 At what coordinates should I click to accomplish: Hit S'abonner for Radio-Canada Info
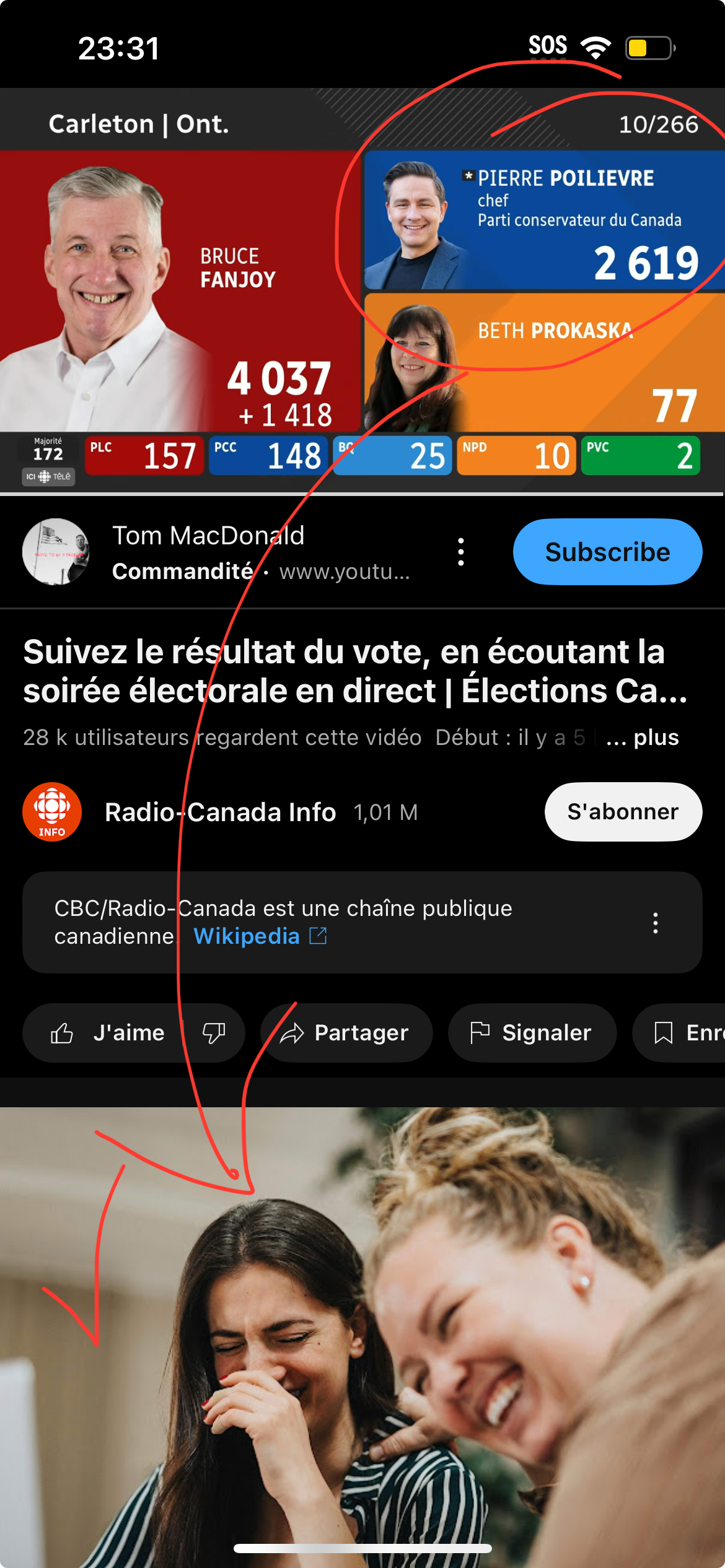(623, 812)
